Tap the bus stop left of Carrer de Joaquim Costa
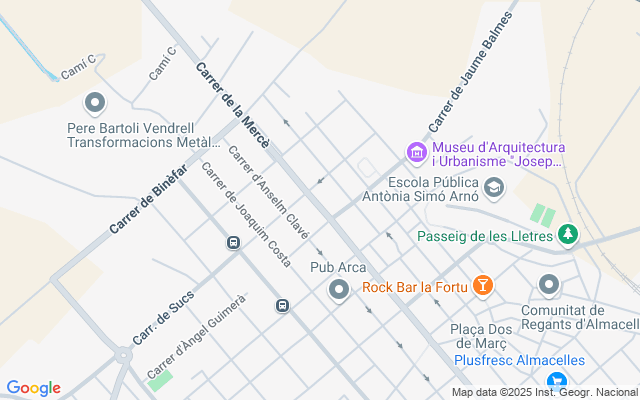Image resolution: width=640 pixels, height=400 pixels. tap(233, 243)
